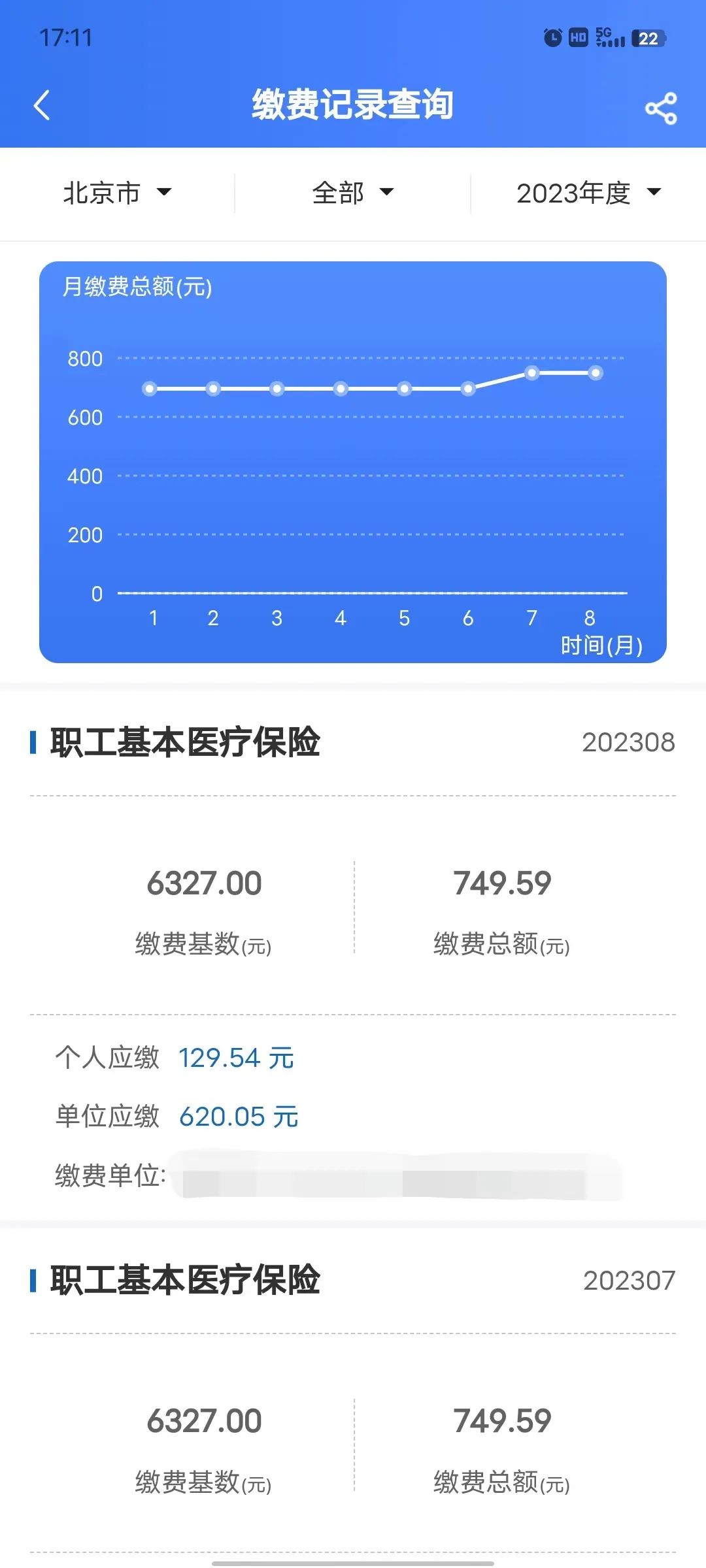The height and width of the screenshot is (1568, 706).
Task: Expand the 全部 insurance type filter
Action: pos(353,193)
